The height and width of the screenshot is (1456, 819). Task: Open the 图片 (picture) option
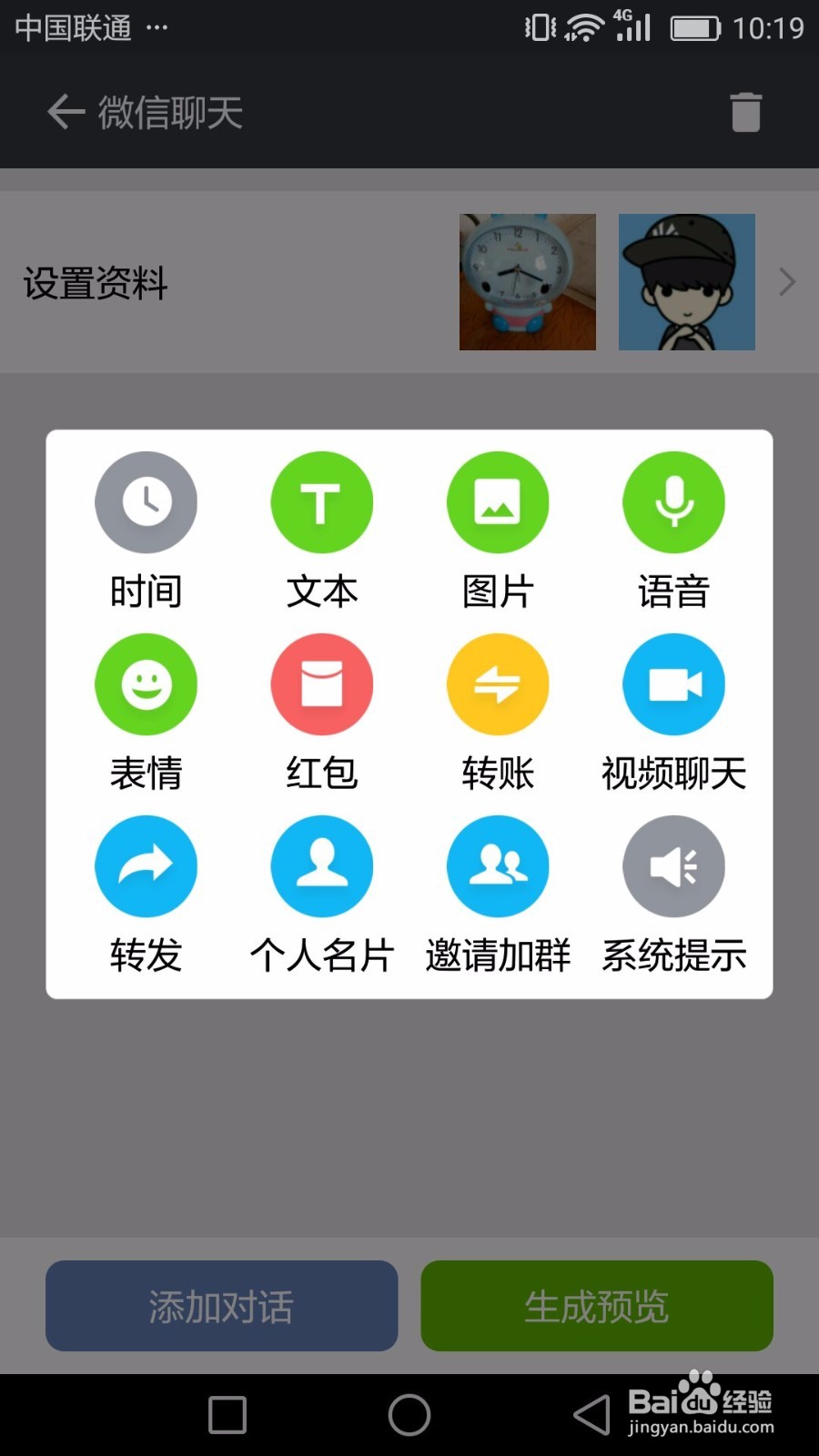(x=498, y=502)
